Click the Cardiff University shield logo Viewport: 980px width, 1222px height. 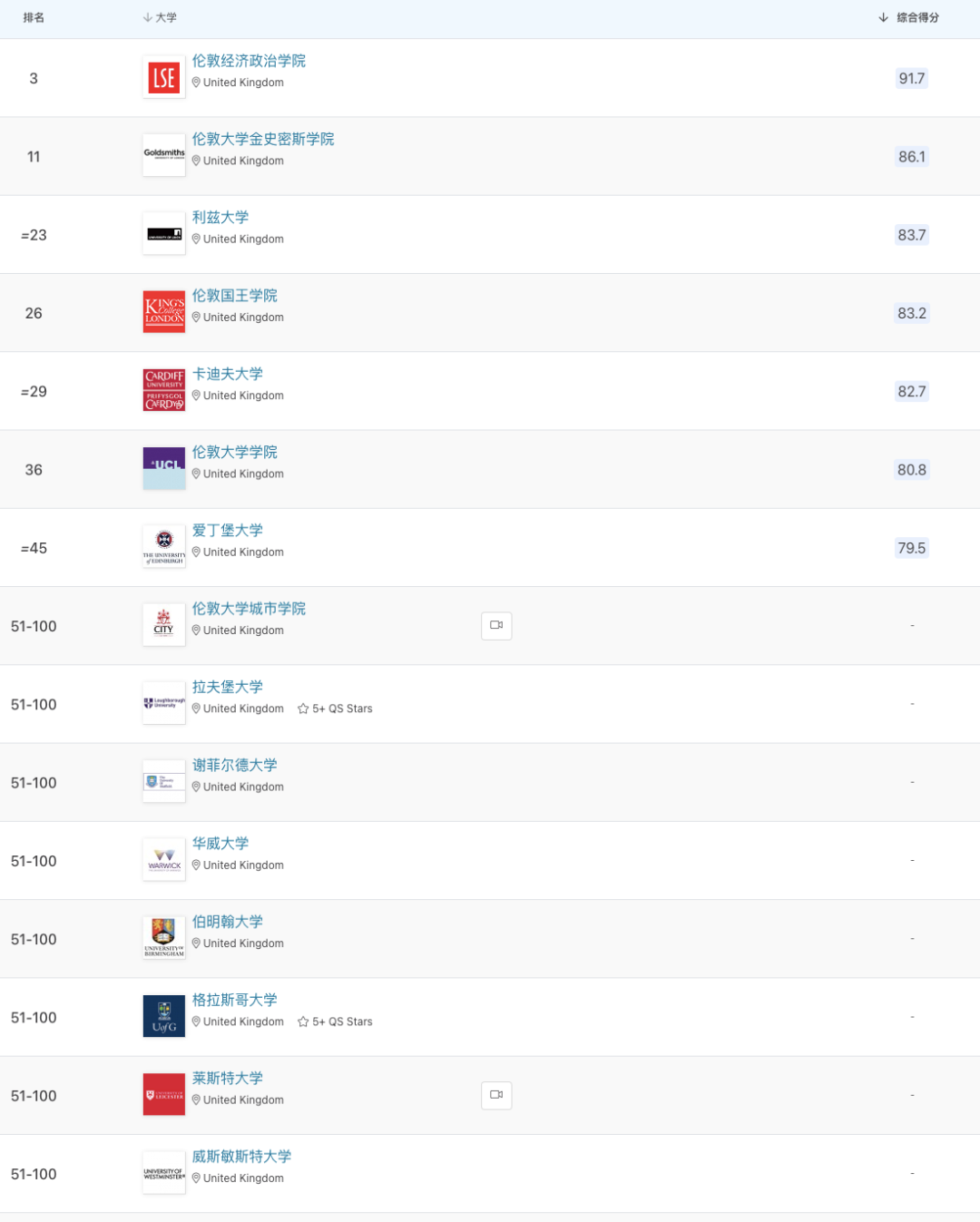coord(163,388)
